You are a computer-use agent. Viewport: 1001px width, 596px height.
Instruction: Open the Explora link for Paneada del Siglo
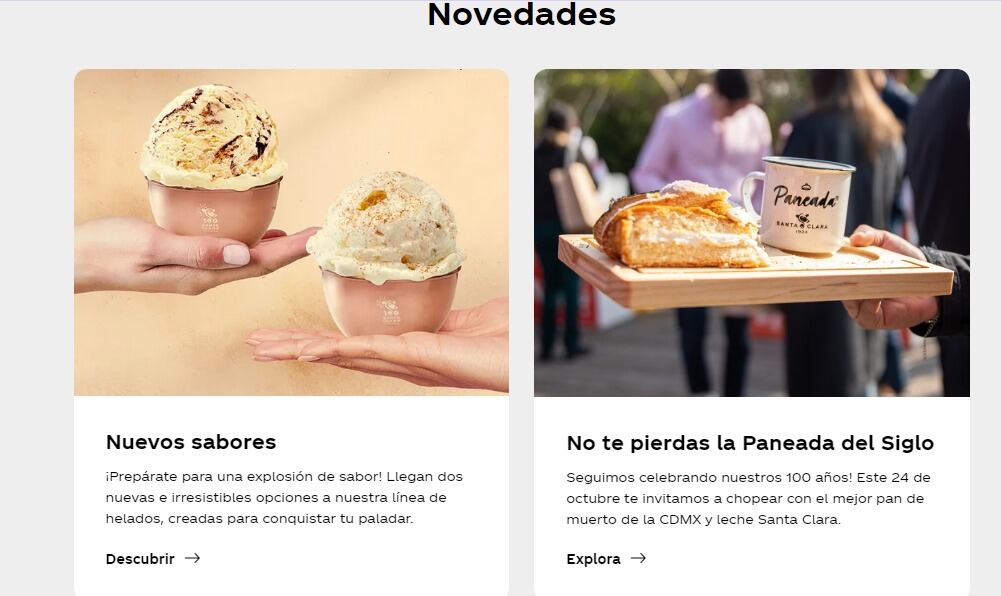pyautogui.click(x=605, y=559)
